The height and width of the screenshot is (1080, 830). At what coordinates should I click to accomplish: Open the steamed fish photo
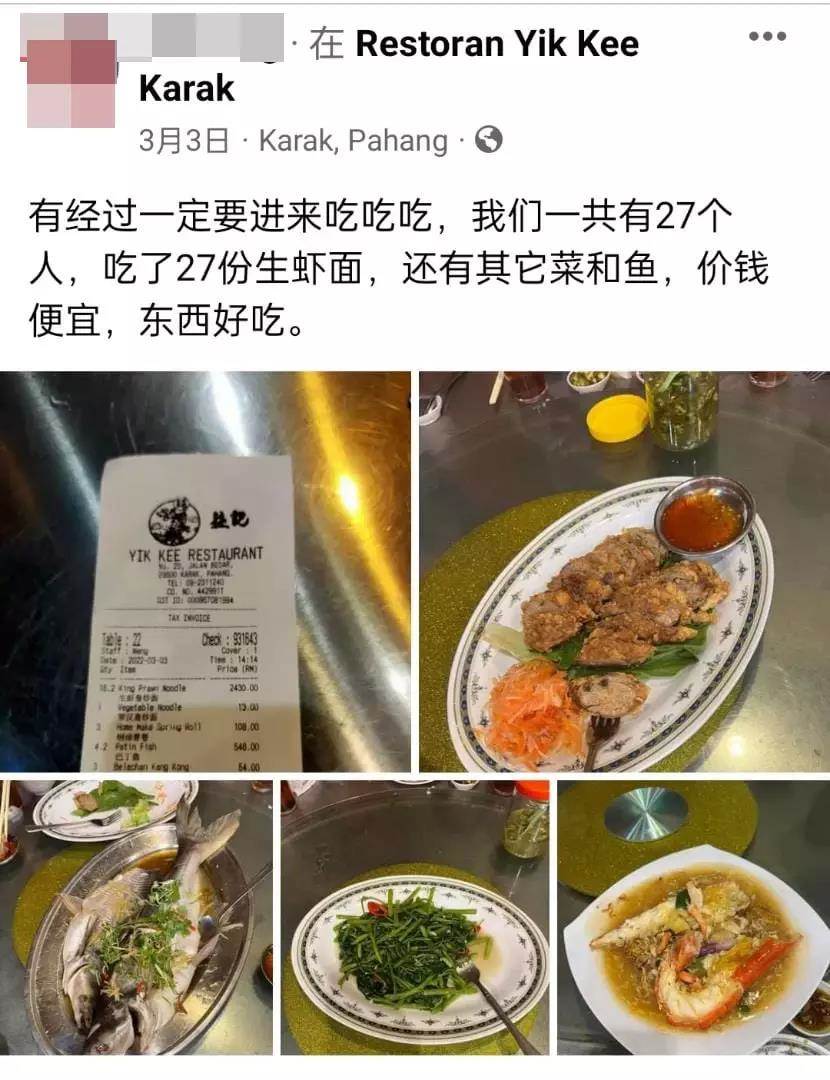(136, 917)
